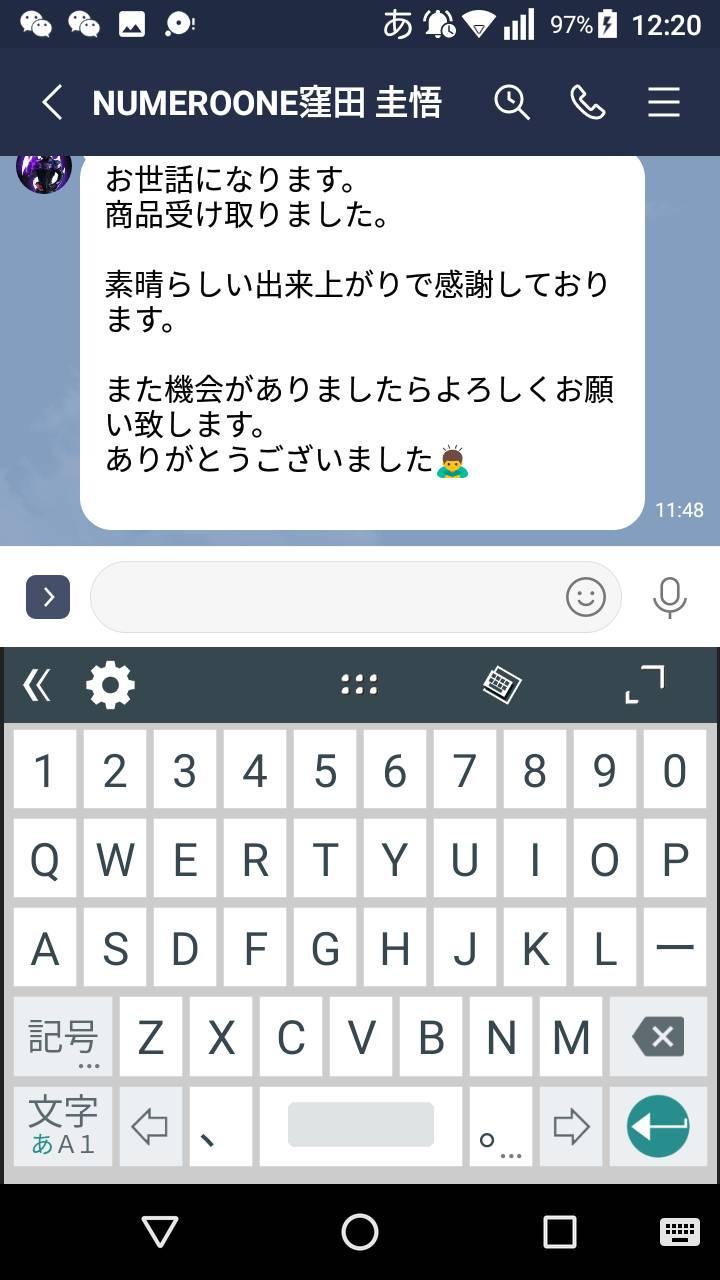Switch keyboard layout via the 記号 key

point(63,1038)
